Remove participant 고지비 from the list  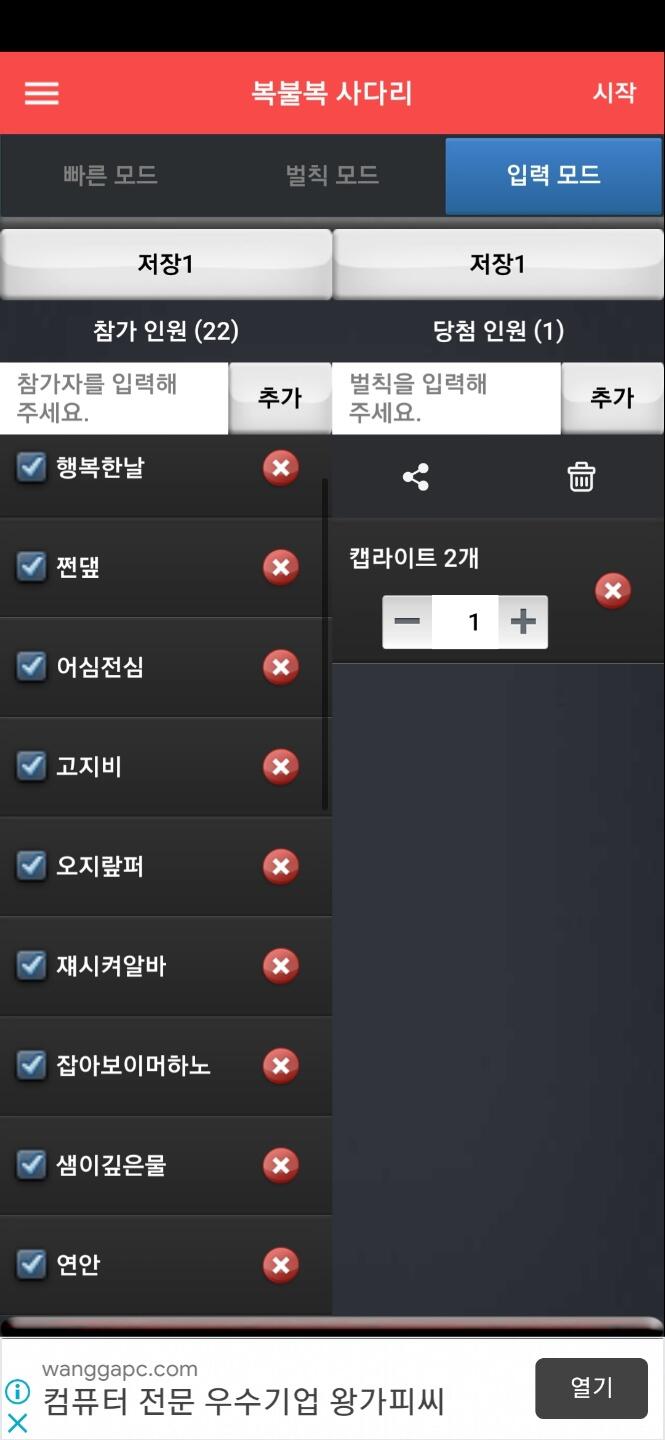(281, 767)
